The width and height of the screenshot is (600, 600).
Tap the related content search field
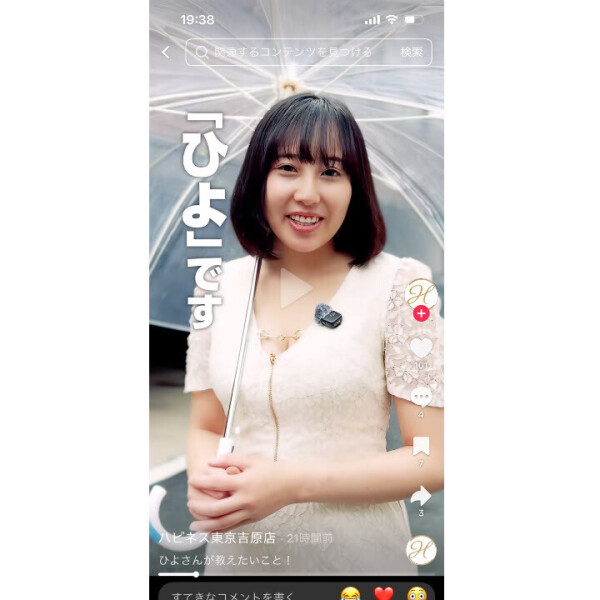[290, 52]
